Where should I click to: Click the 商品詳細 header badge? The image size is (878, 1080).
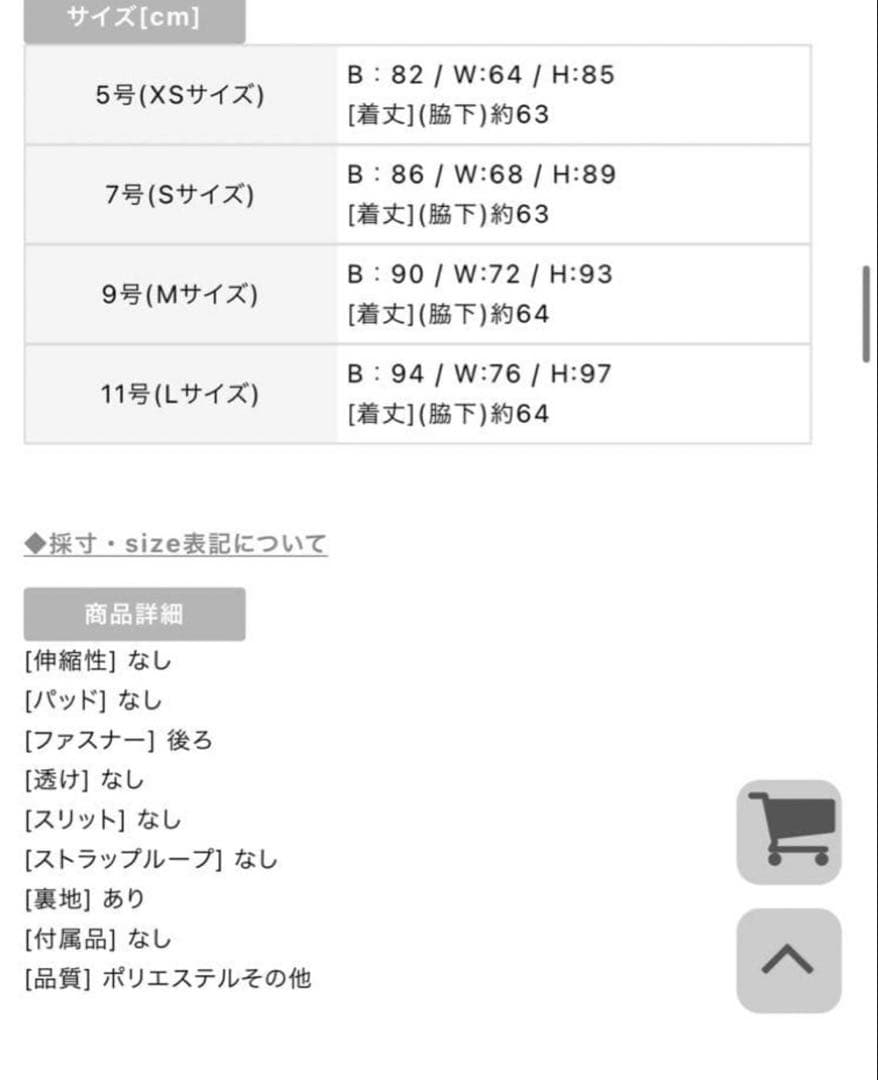pos(135,615)
